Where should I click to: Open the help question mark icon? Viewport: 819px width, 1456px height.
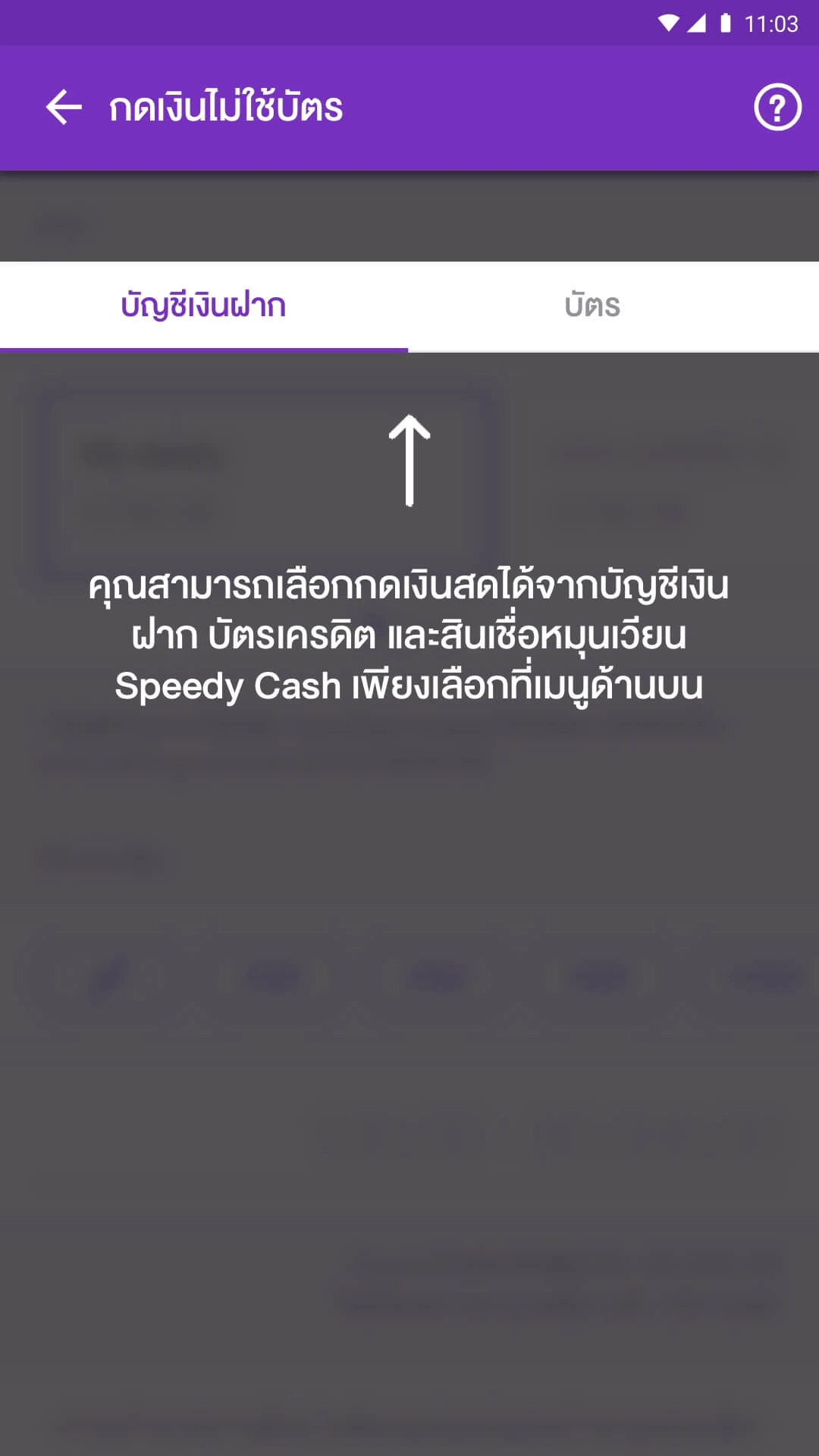777,108
